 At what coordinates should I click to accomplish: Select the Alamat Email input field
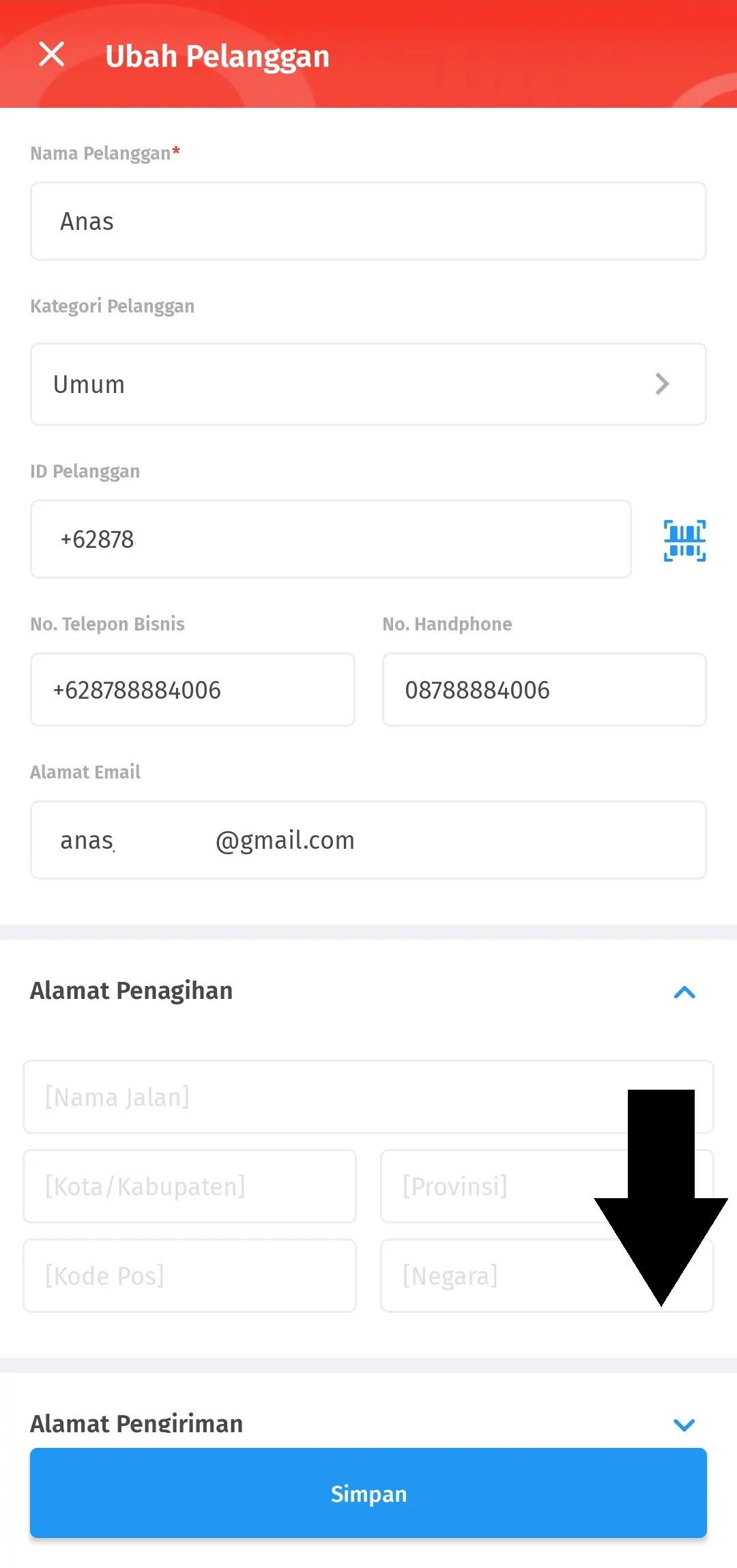tap(369, 840)
